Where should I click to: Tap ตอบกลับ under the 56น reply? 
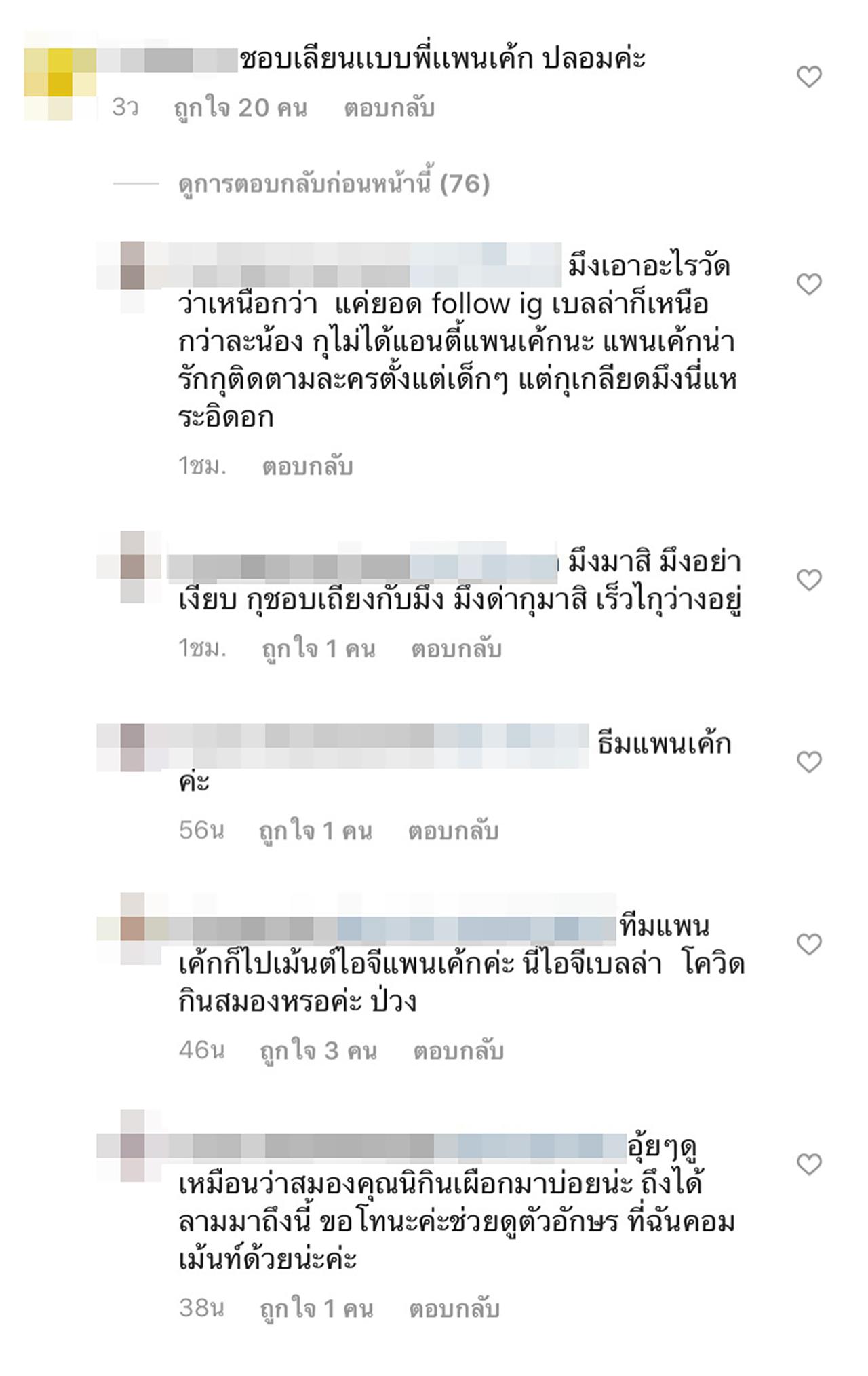pos(453,831)
